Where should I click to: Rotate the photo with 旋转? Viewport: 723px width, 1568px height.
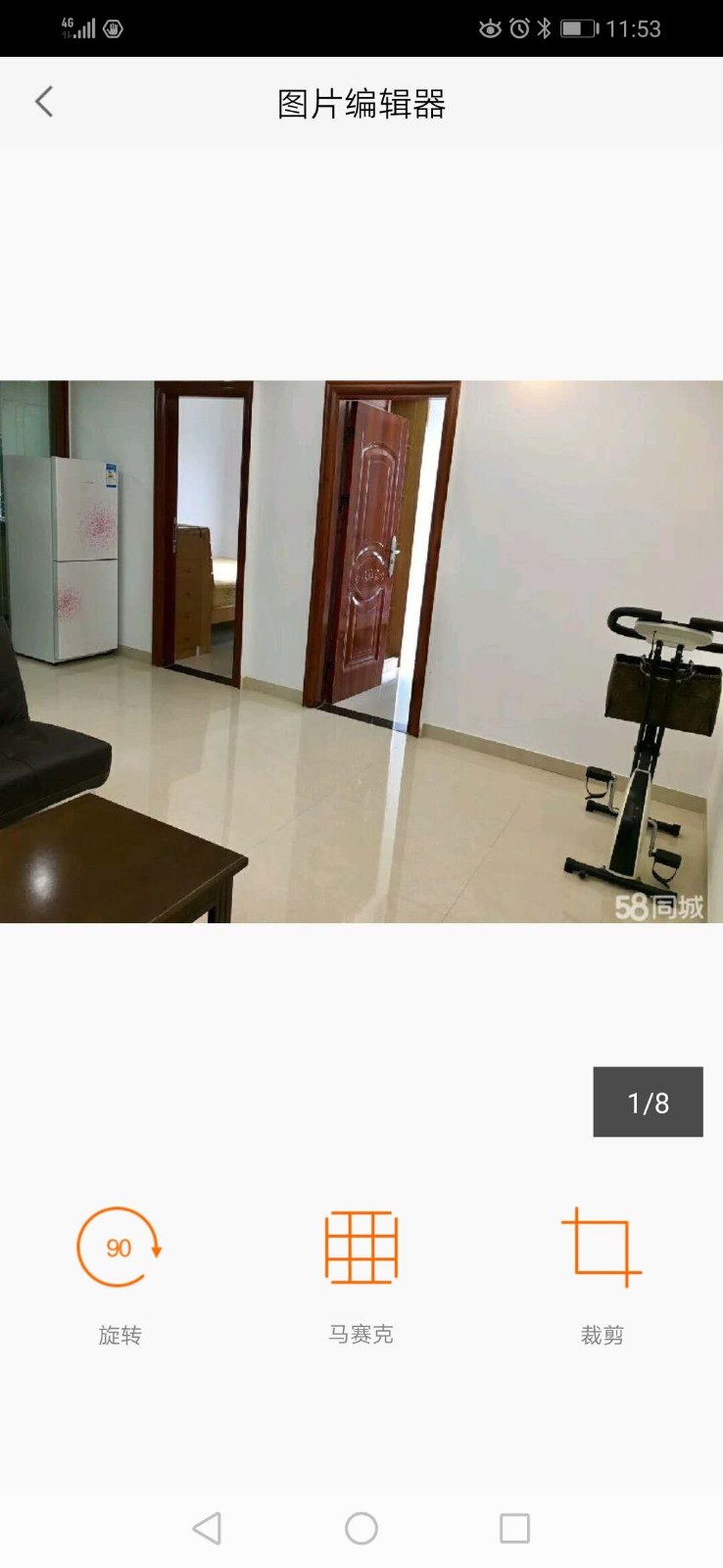coord(119,1249)
